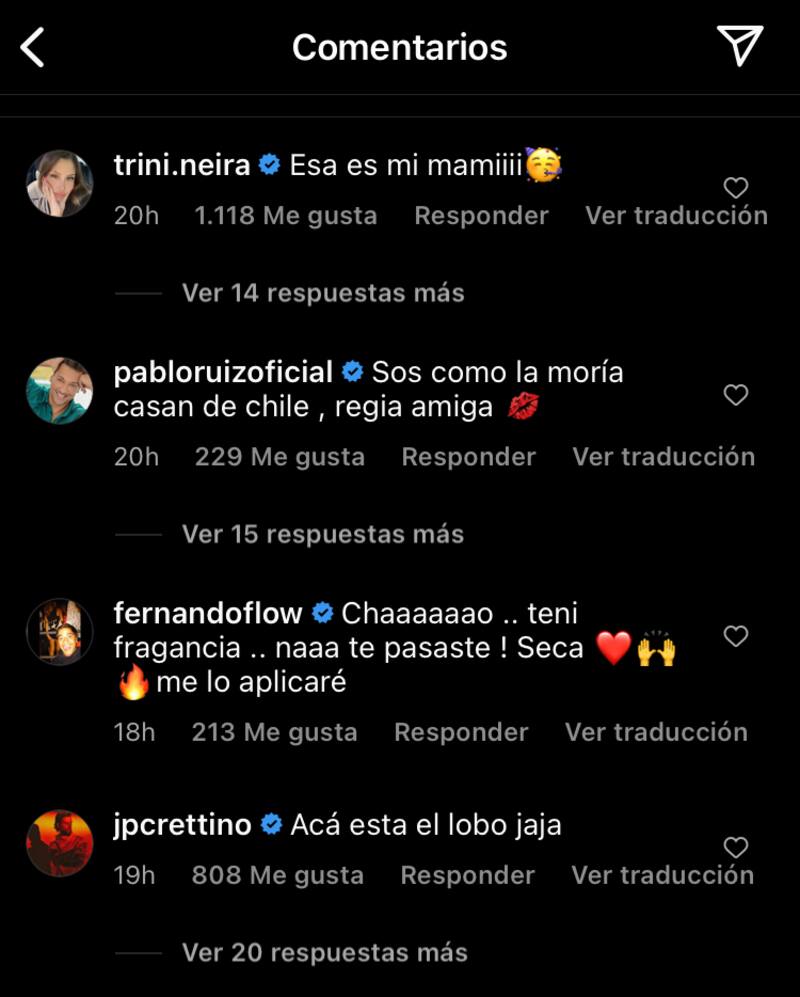Open trini.neira's profile picture

60,184
